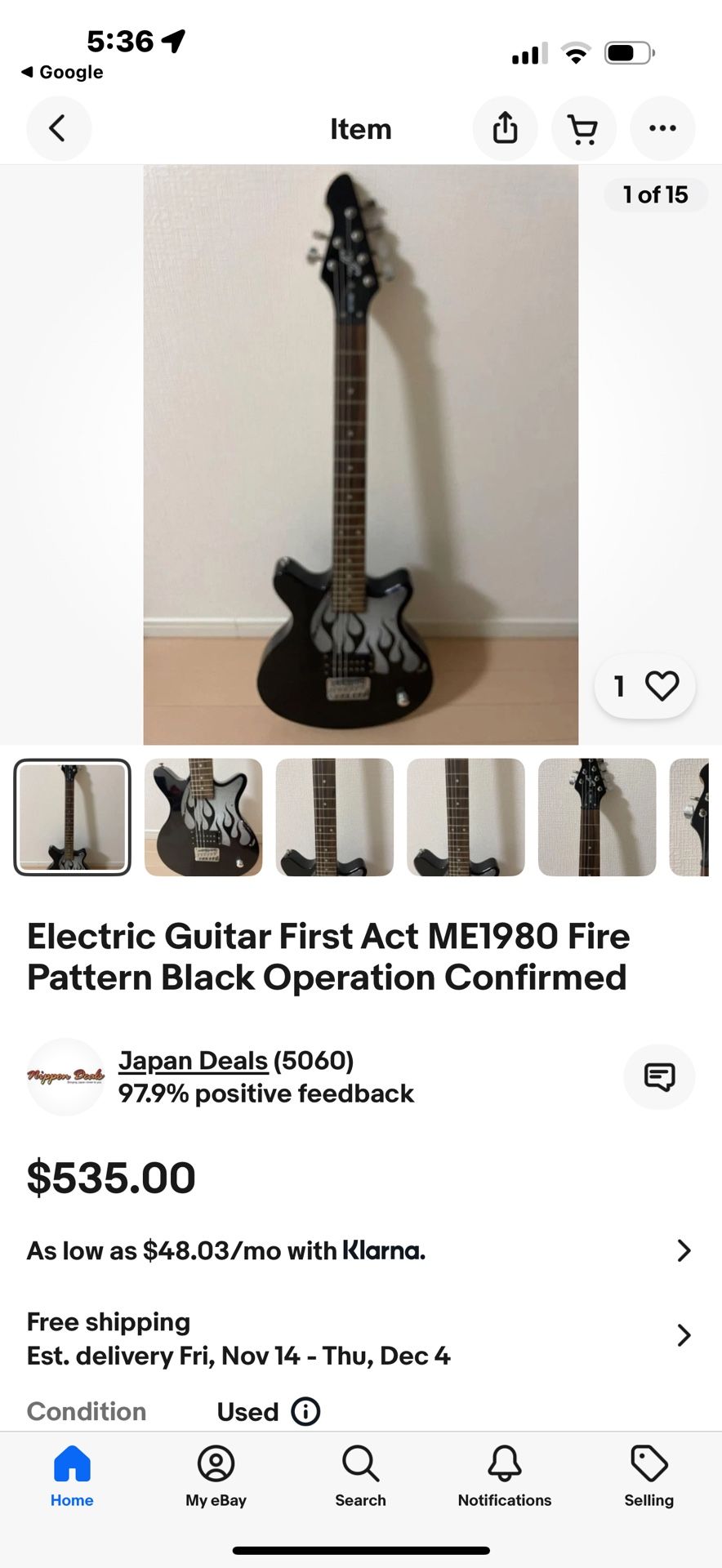Screen dimensions: 722x1568
Task: View Klarna monthly payment details
Action: coord(359,1250)
